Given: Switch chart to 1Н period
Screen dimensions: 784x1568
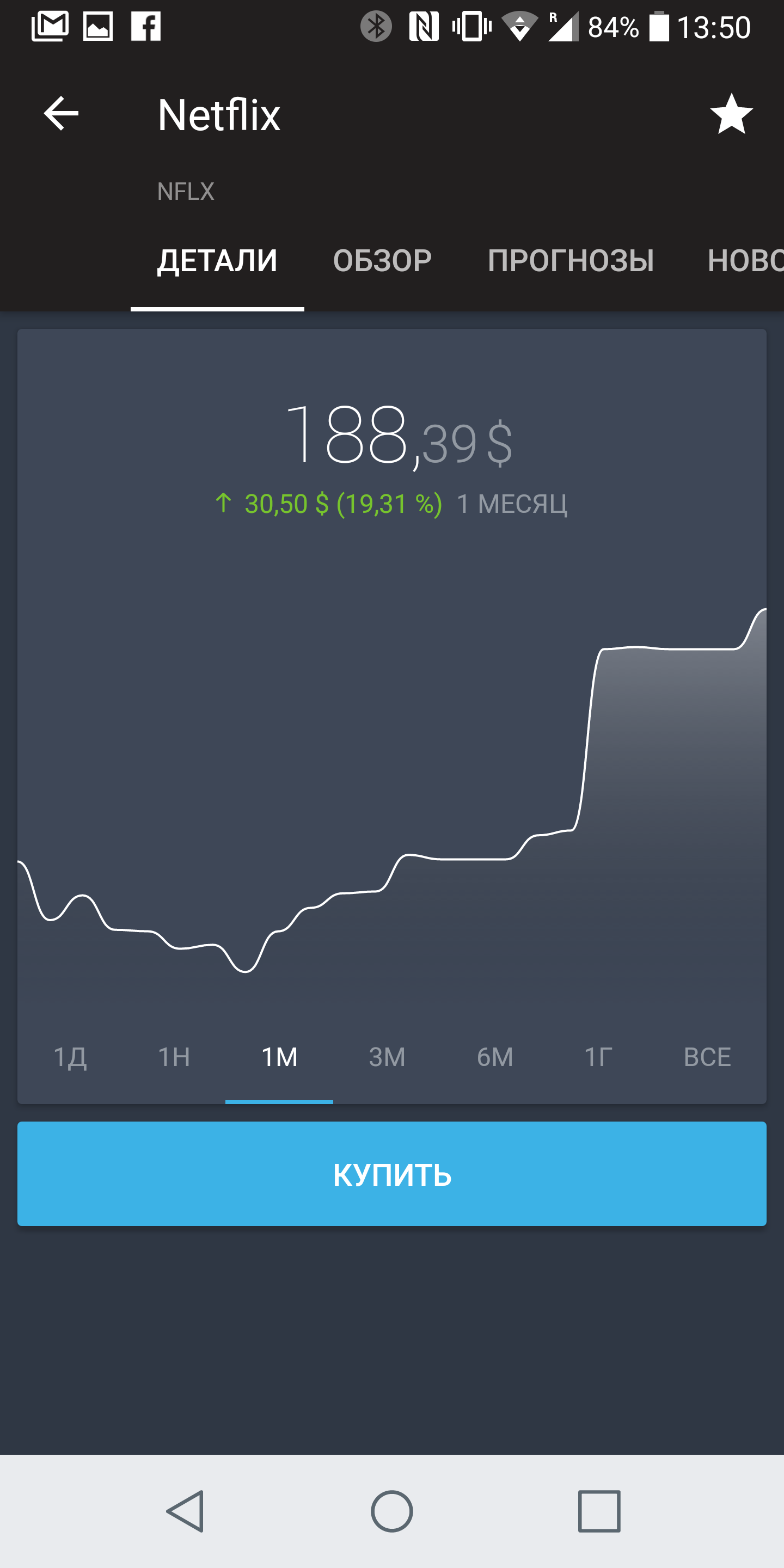Looking at the screenshot, I should tap(174, 1057).
